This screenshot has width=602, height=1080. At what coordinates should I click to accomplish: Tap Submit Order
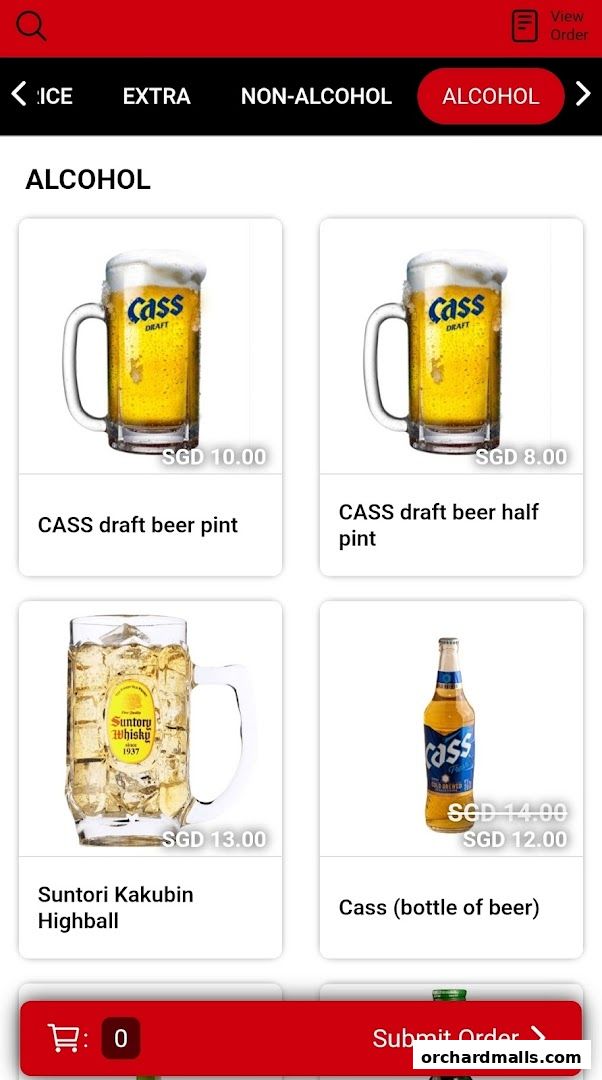tap(458, 1038)
